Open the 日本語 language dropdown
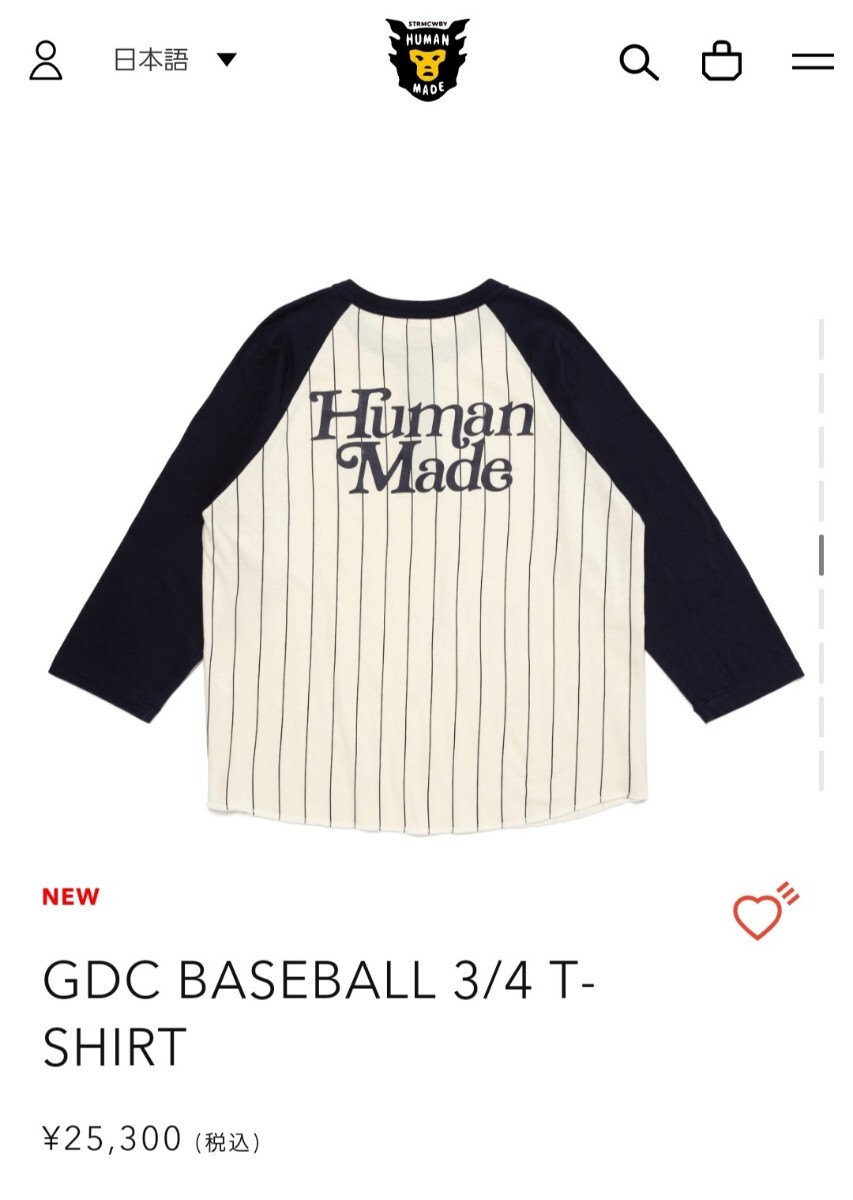Image resolution: width=853 pixels, height=1200 pixels. (174, 61)
